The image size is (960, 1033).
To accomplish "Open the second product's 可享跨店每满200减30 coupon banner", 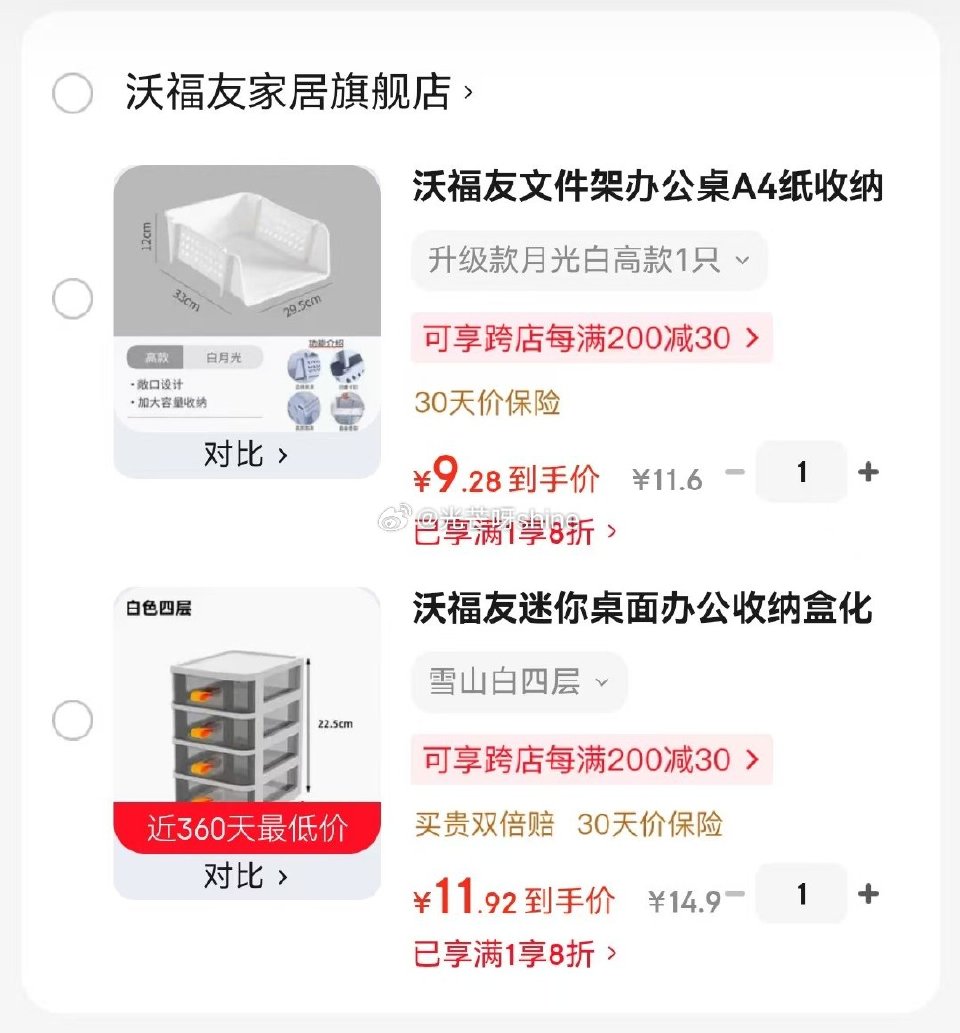I will pos(591,760).
